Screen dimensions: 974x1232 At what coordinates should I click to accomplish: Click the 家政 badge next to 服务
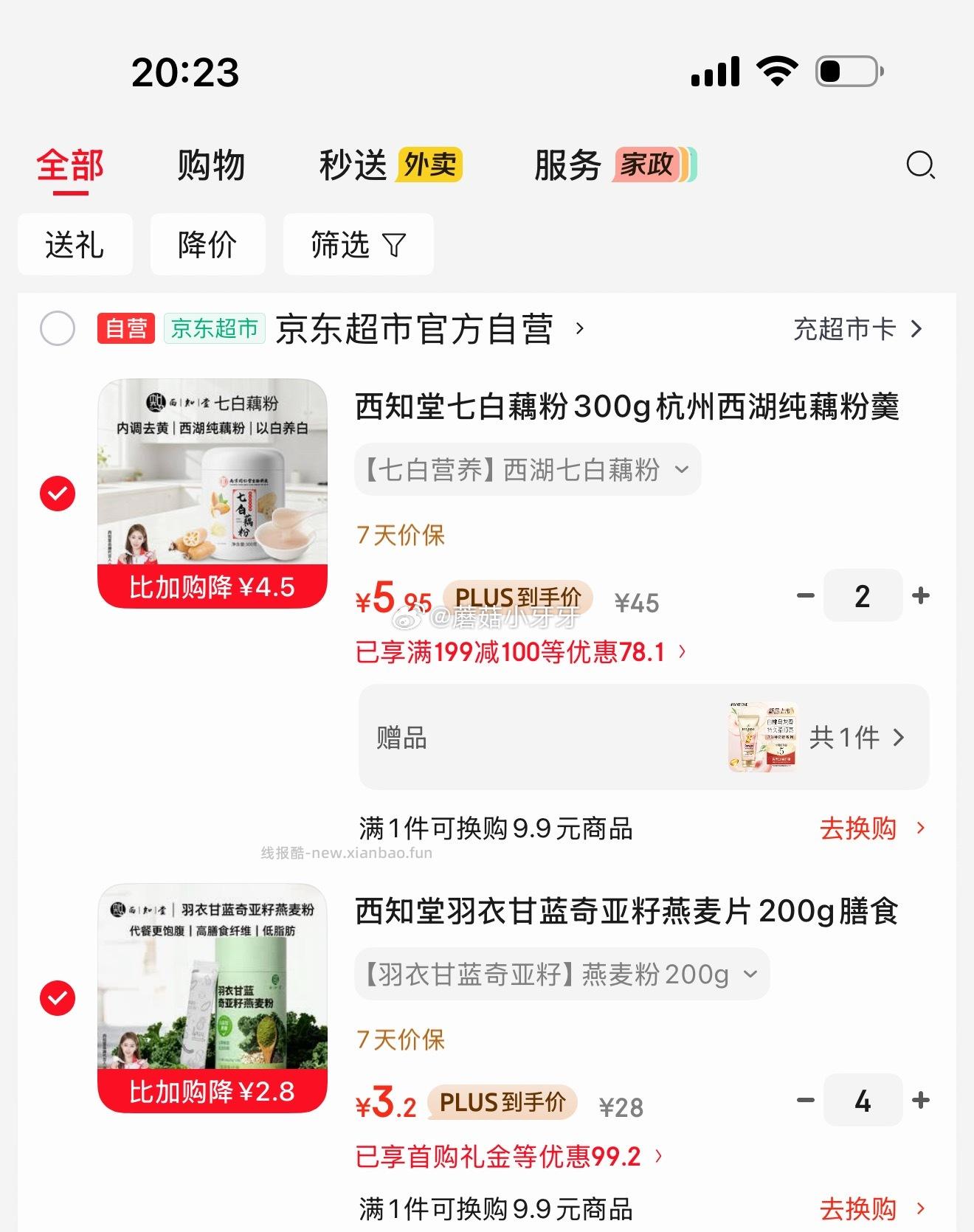tap(645, 167)
